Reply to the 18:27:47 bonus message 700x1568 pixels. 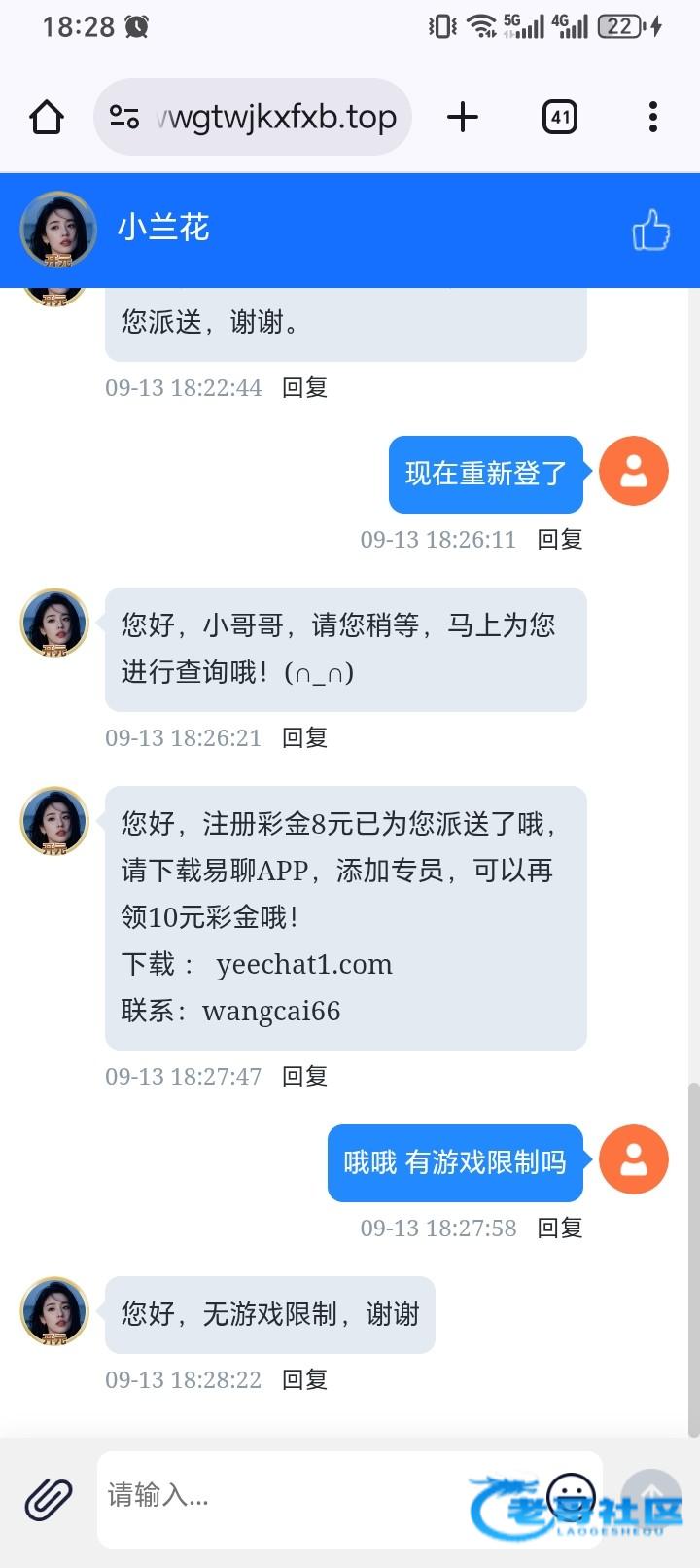[304, 1077]
